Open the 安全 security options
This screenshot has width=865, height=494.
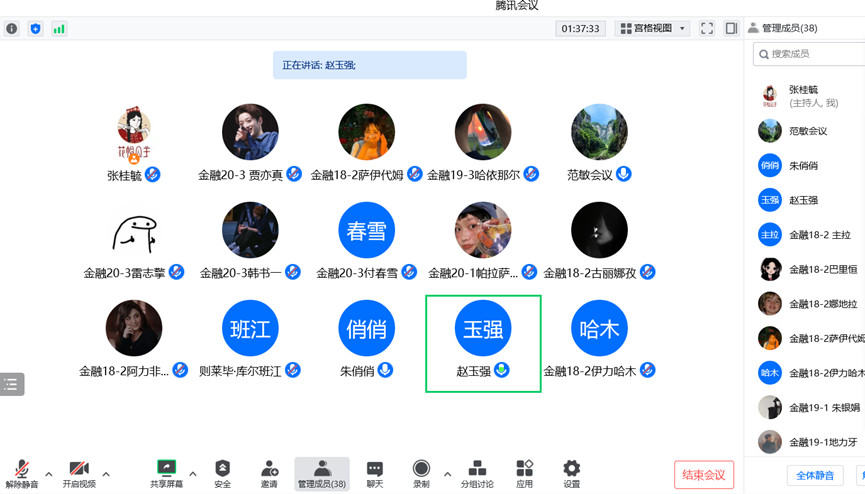pyautogui.click(x=222, y=473)
